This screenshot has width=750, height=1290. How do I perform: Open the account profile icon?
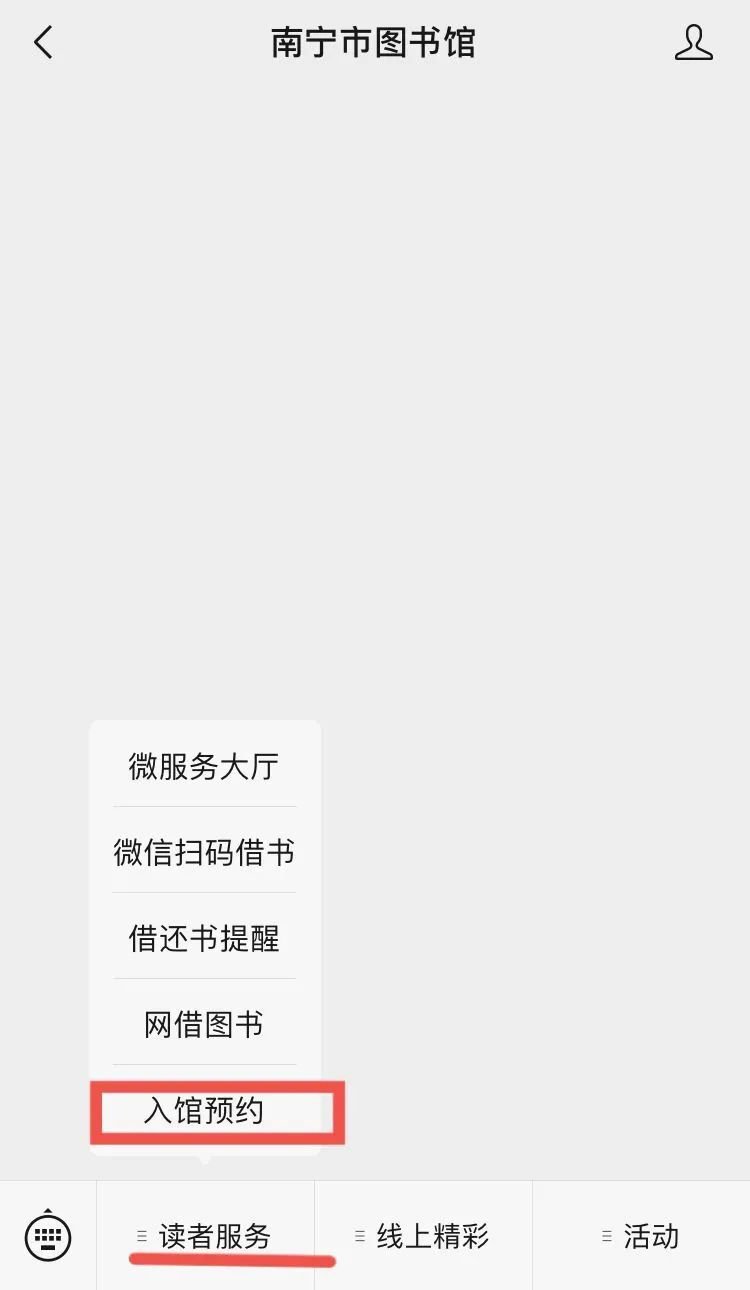[x=693, y=43]
